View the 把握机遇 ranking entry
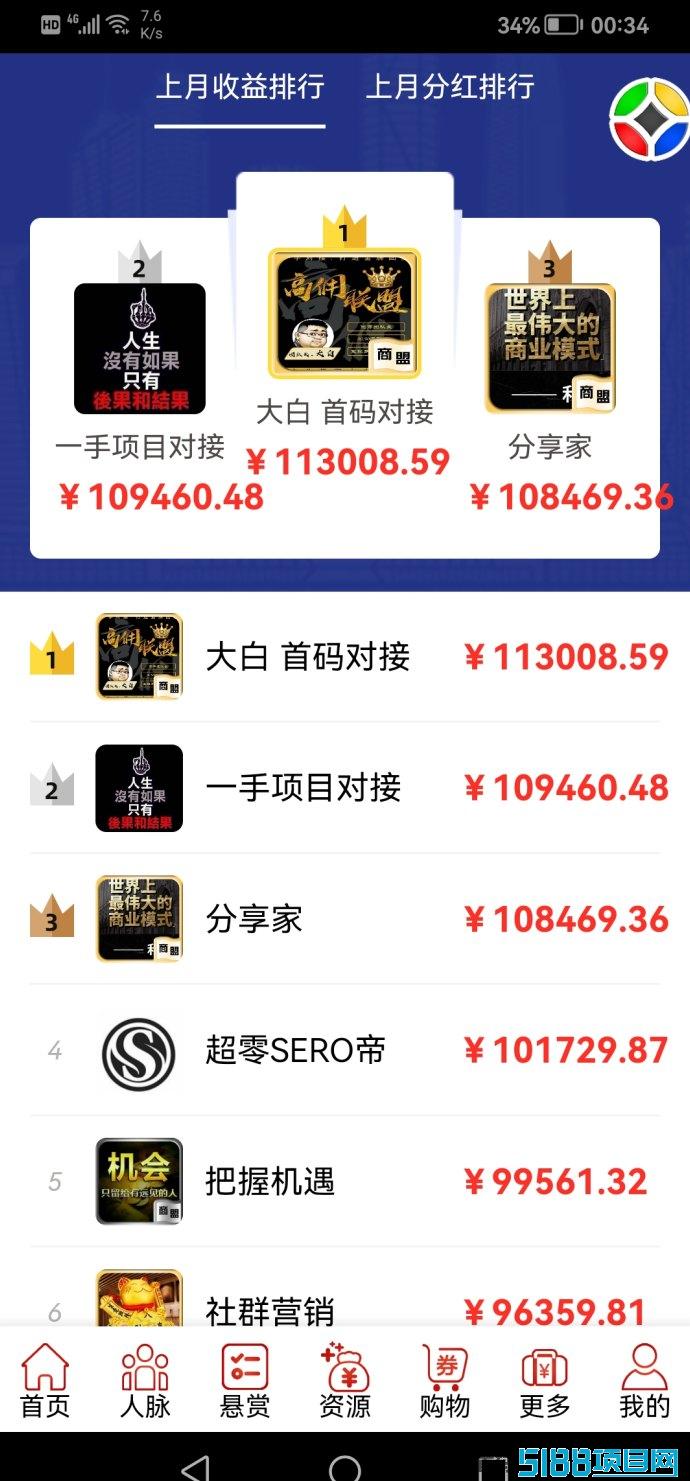This screenshot has width=690, height=1481. [345, 1182]
